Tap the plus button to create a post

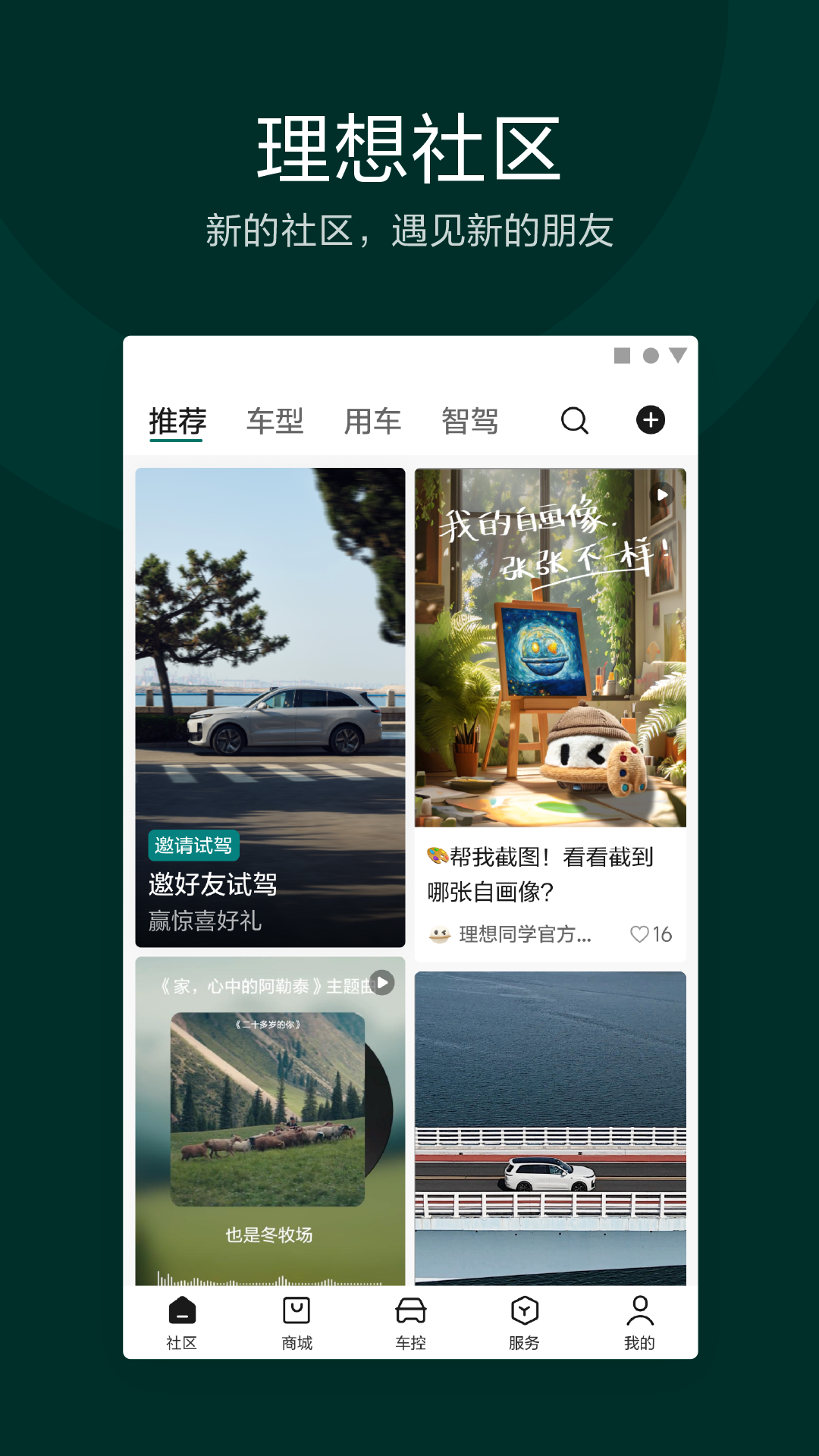pyautogui.click(x=650, y=420)
